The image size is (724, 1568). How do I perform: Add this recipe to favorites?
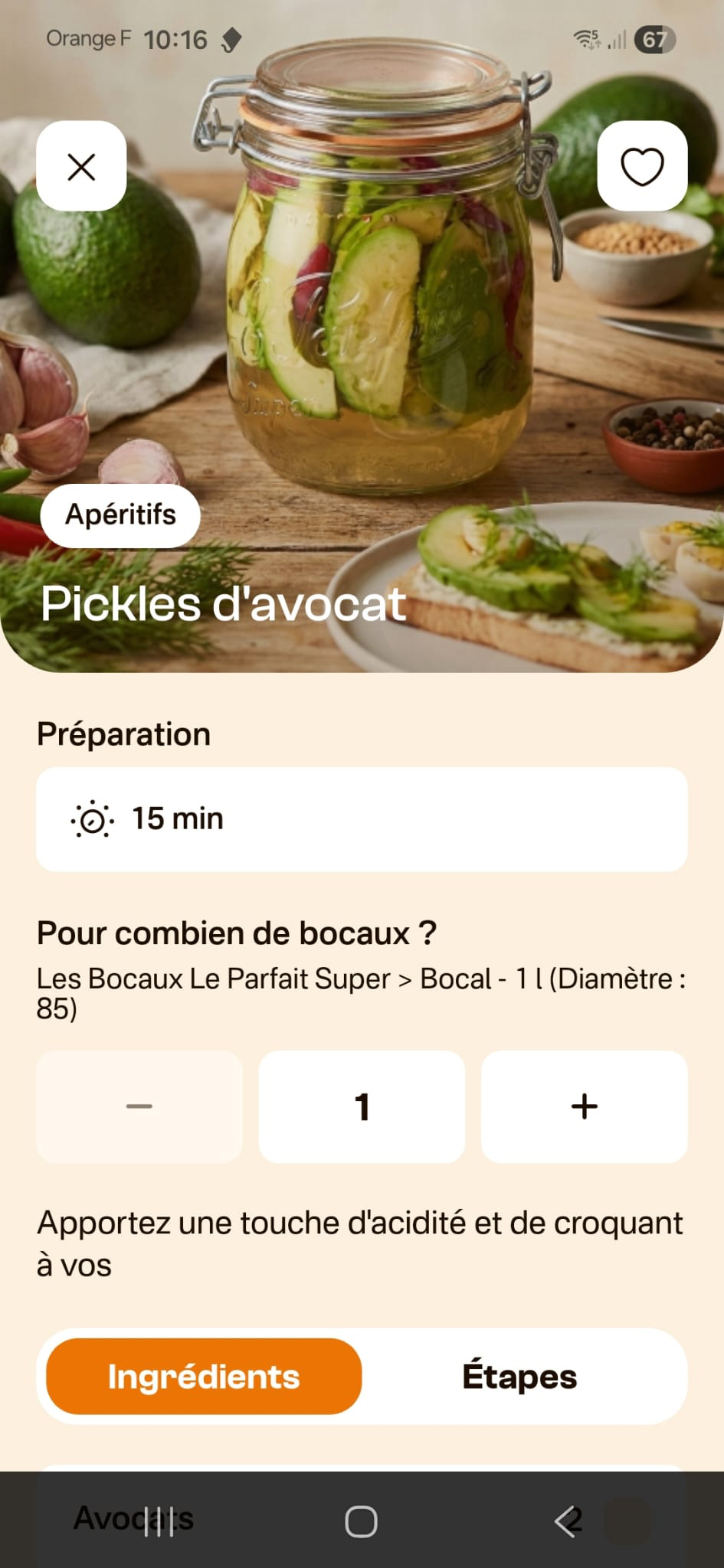point(641,166)
